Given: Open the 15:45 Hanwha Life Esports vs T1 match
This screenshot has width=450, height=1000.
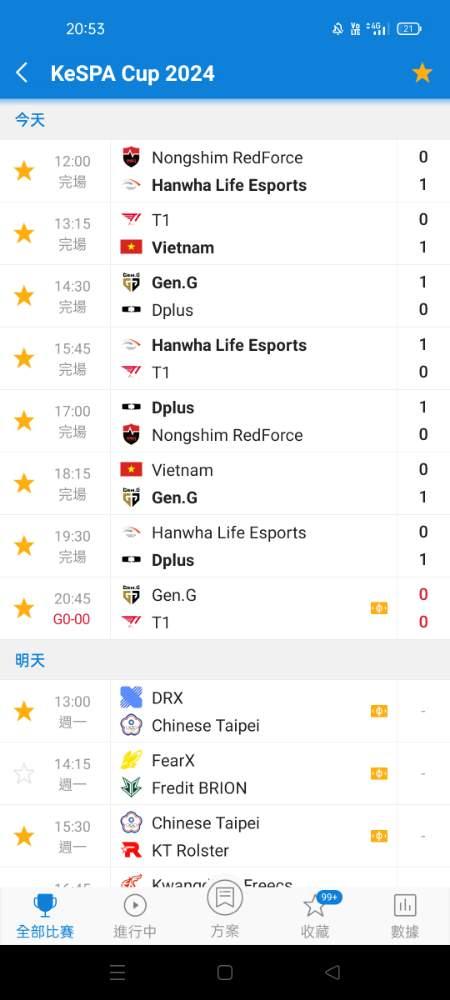Looking at the screenshot, I should pos(225,358).
